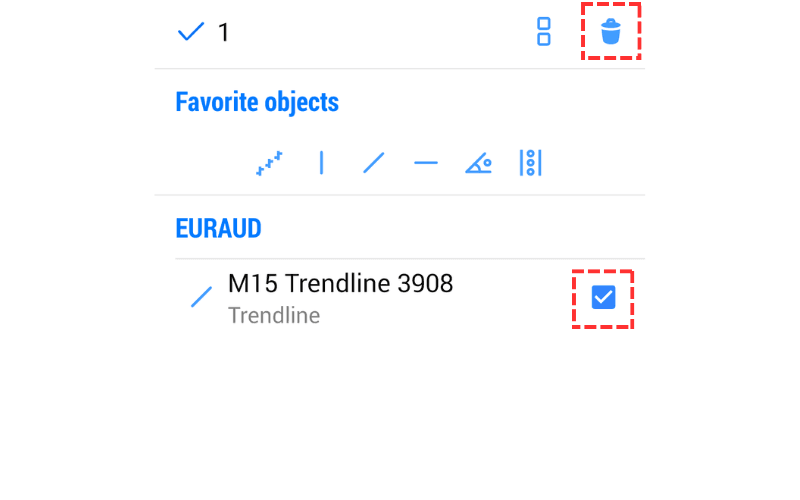Image resolution: width=800 pixels, height=500 pixels.
Task: Choose the trend-by-angle favorite object
Action: coord(478,163)
